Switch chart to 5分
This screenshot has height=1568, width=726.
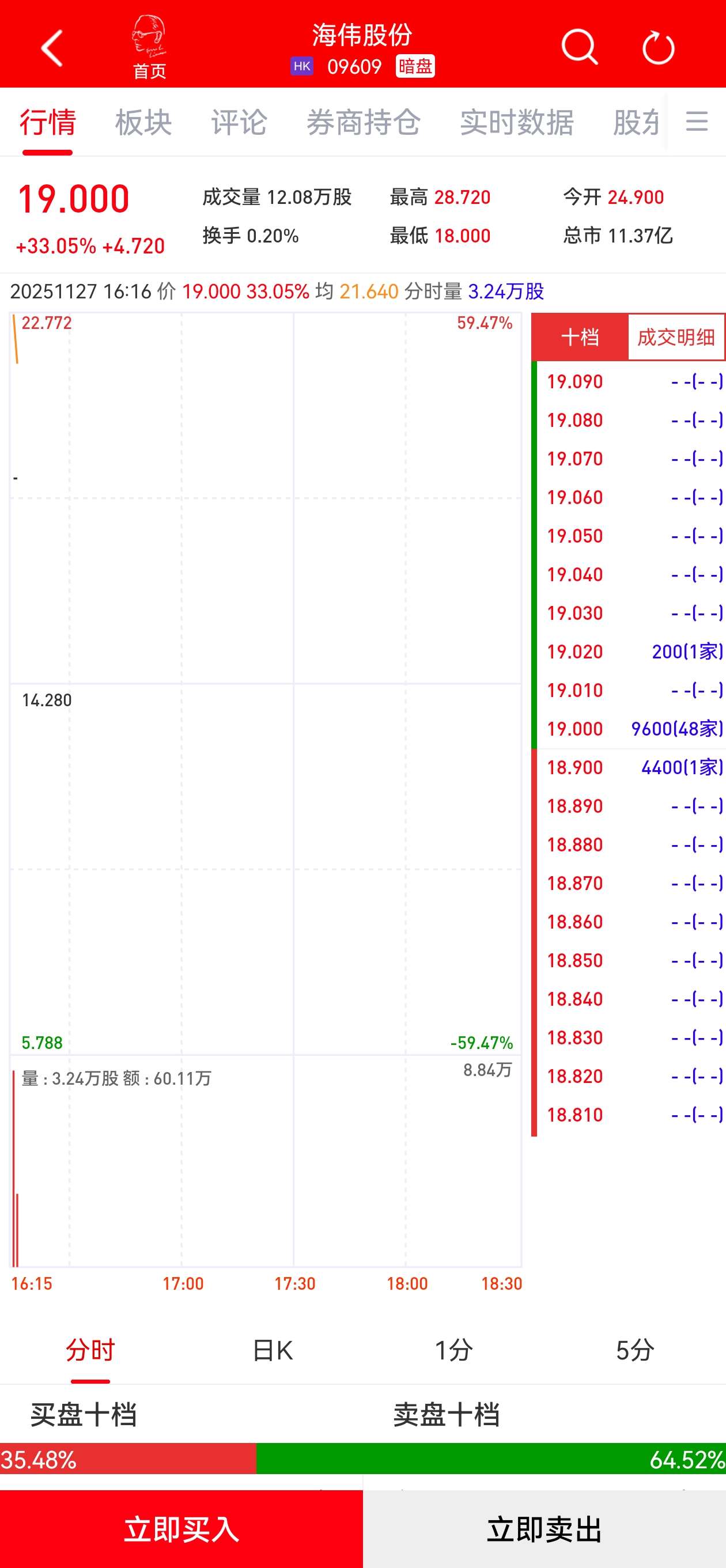tap(634, 1351)
